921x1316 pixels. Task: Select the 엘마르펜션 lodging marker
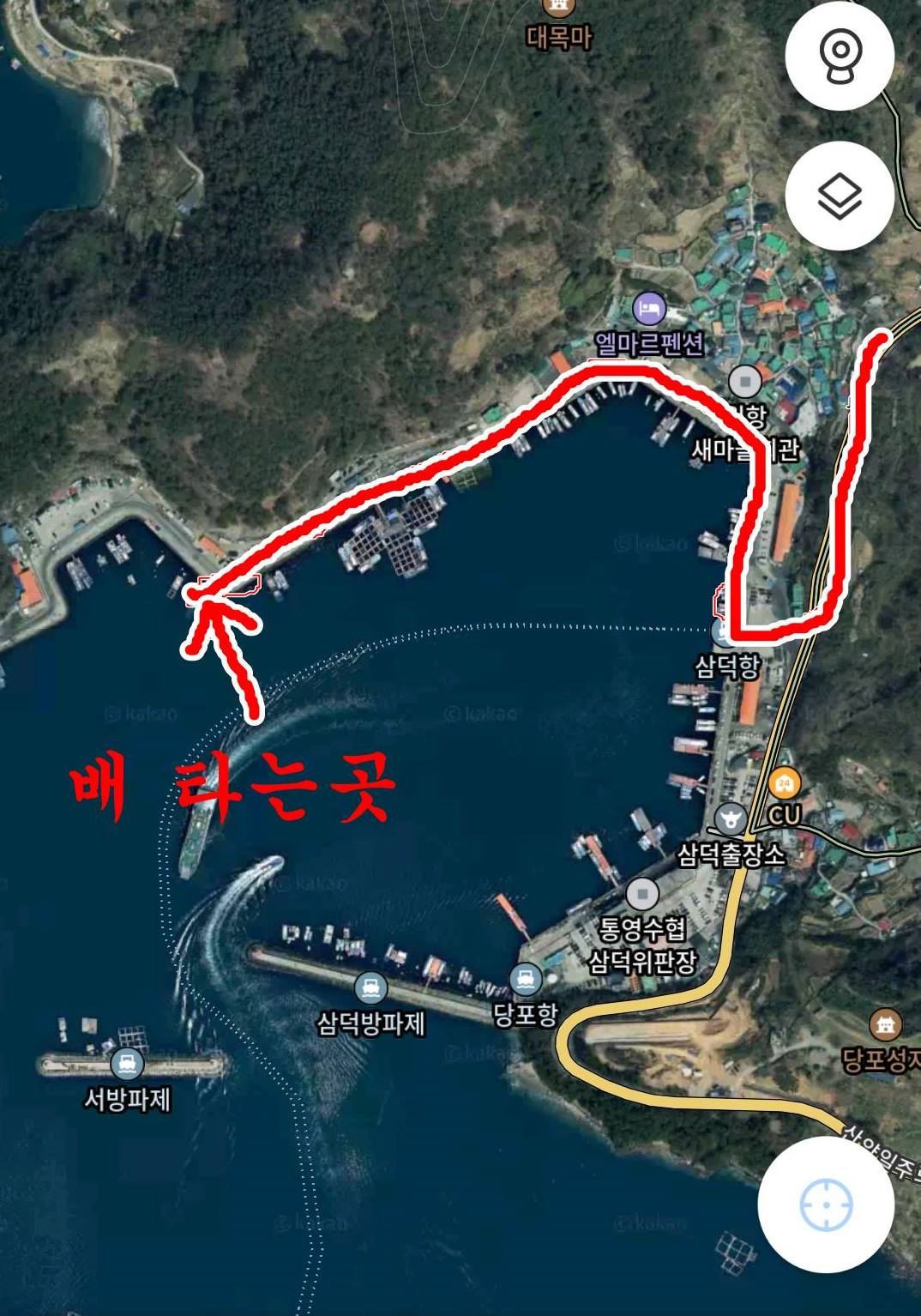coord(649,309)
